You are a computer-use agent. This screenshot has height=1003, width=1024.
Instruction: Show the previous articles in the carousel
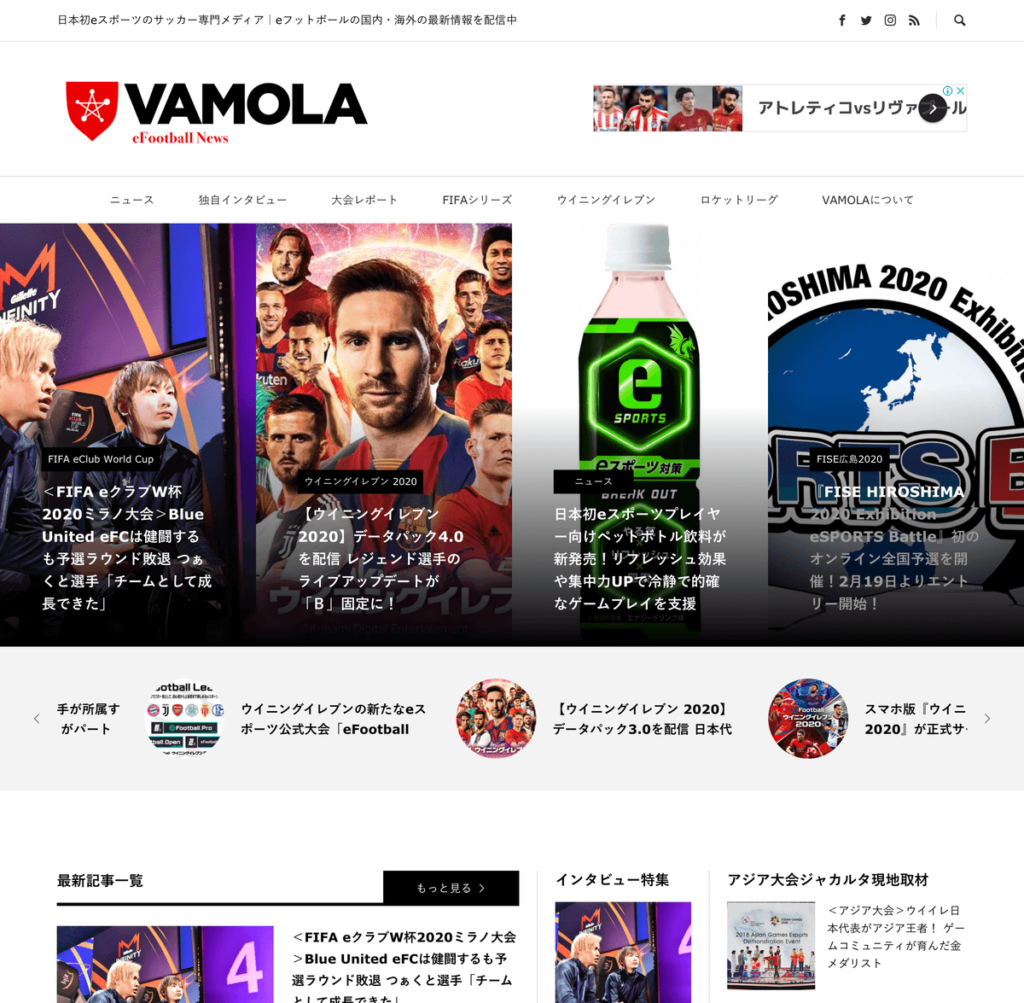[37, 718]
